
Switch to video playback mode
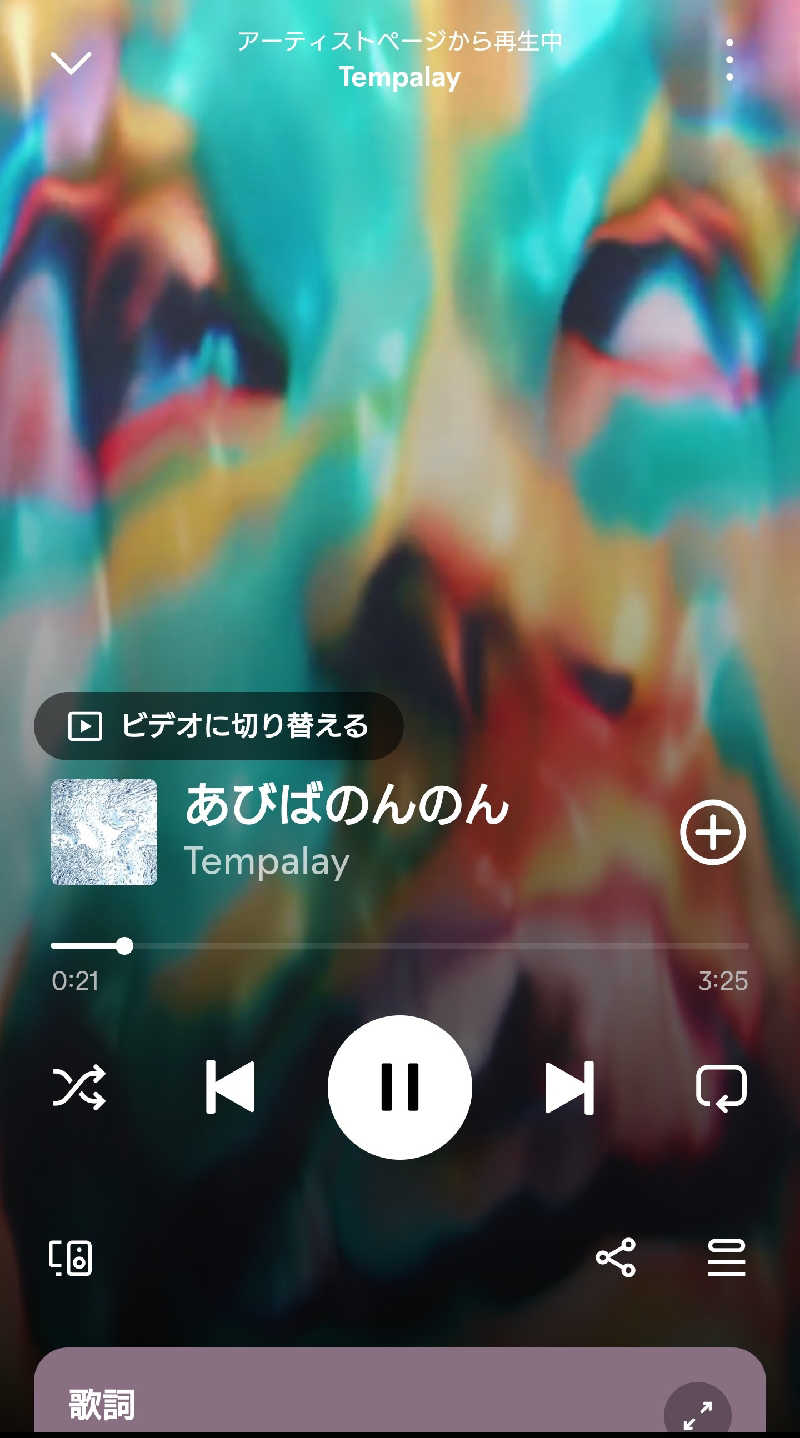pyautogui.click(x=218, y=727)
